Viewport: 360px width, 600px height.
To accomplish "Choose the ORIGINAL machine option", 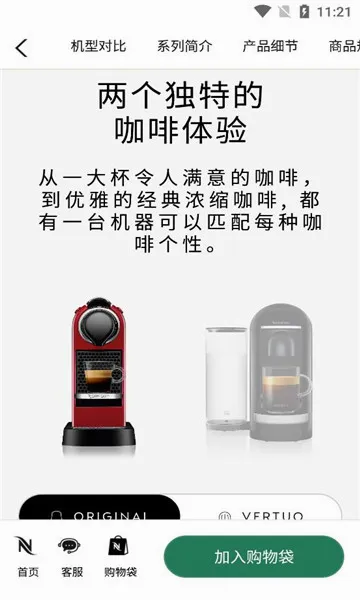I will click(x=99, y=507).
